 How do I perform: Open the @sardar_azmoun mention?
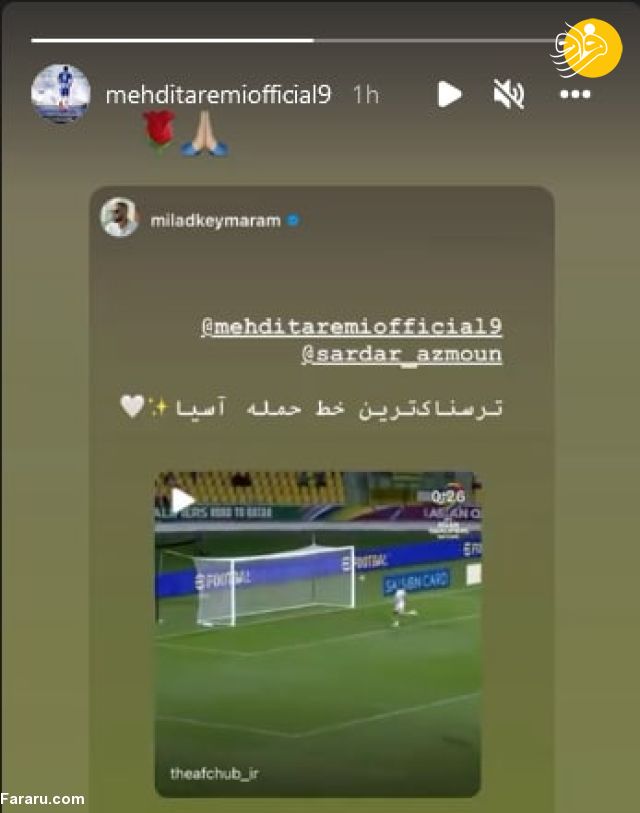pos(401,354)
